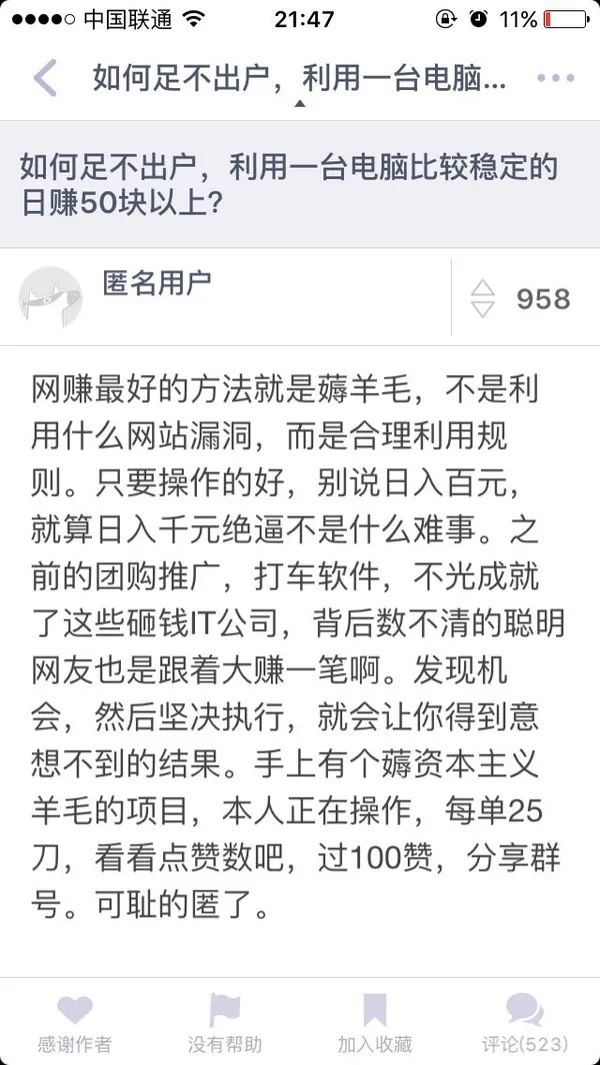
Task: Open 评论(523) comments
Action: [x=524, y=1022]
